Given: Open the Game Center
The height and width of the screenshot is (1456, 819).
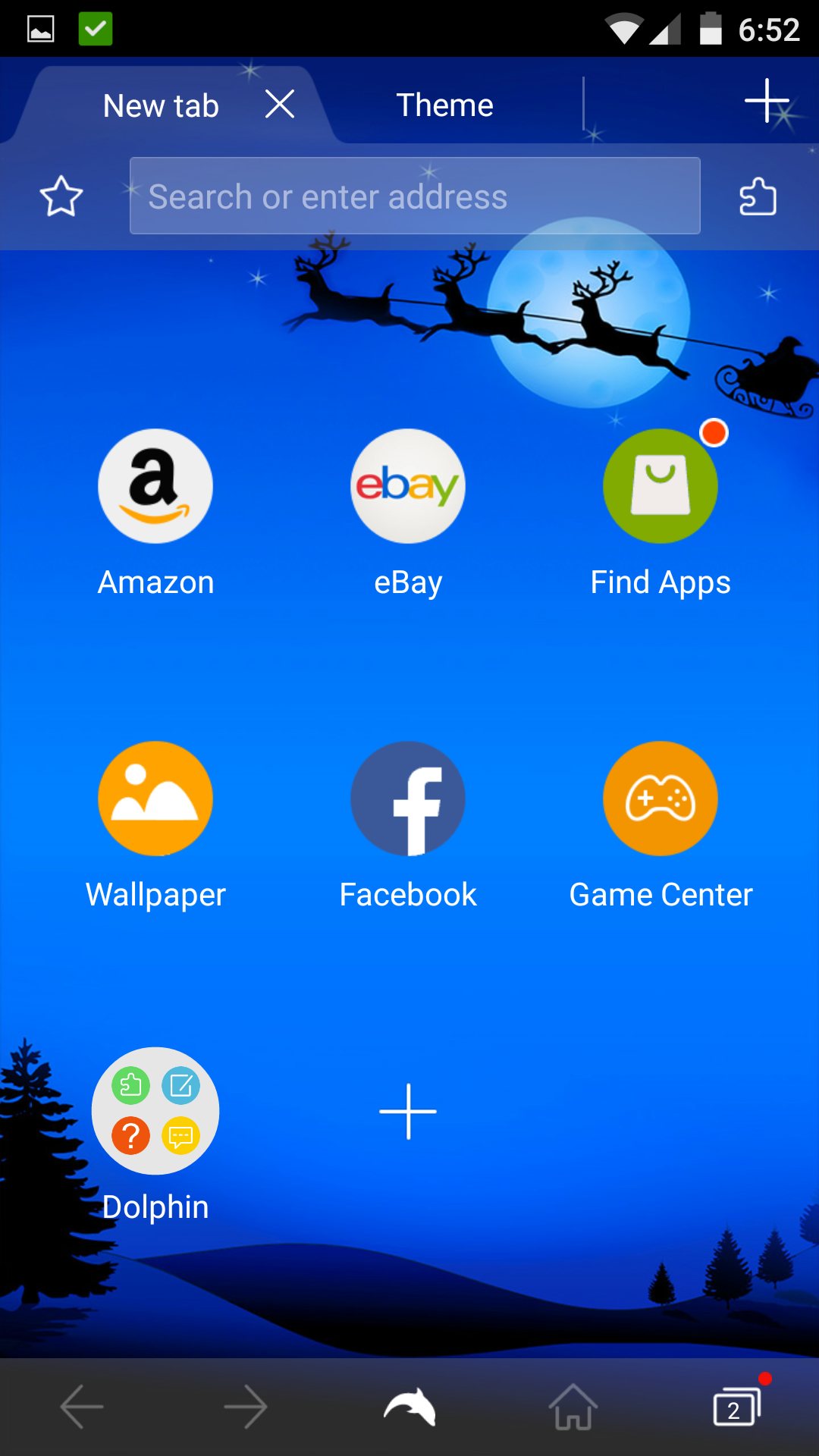Looking at the screenshot, I should (661, 798).
